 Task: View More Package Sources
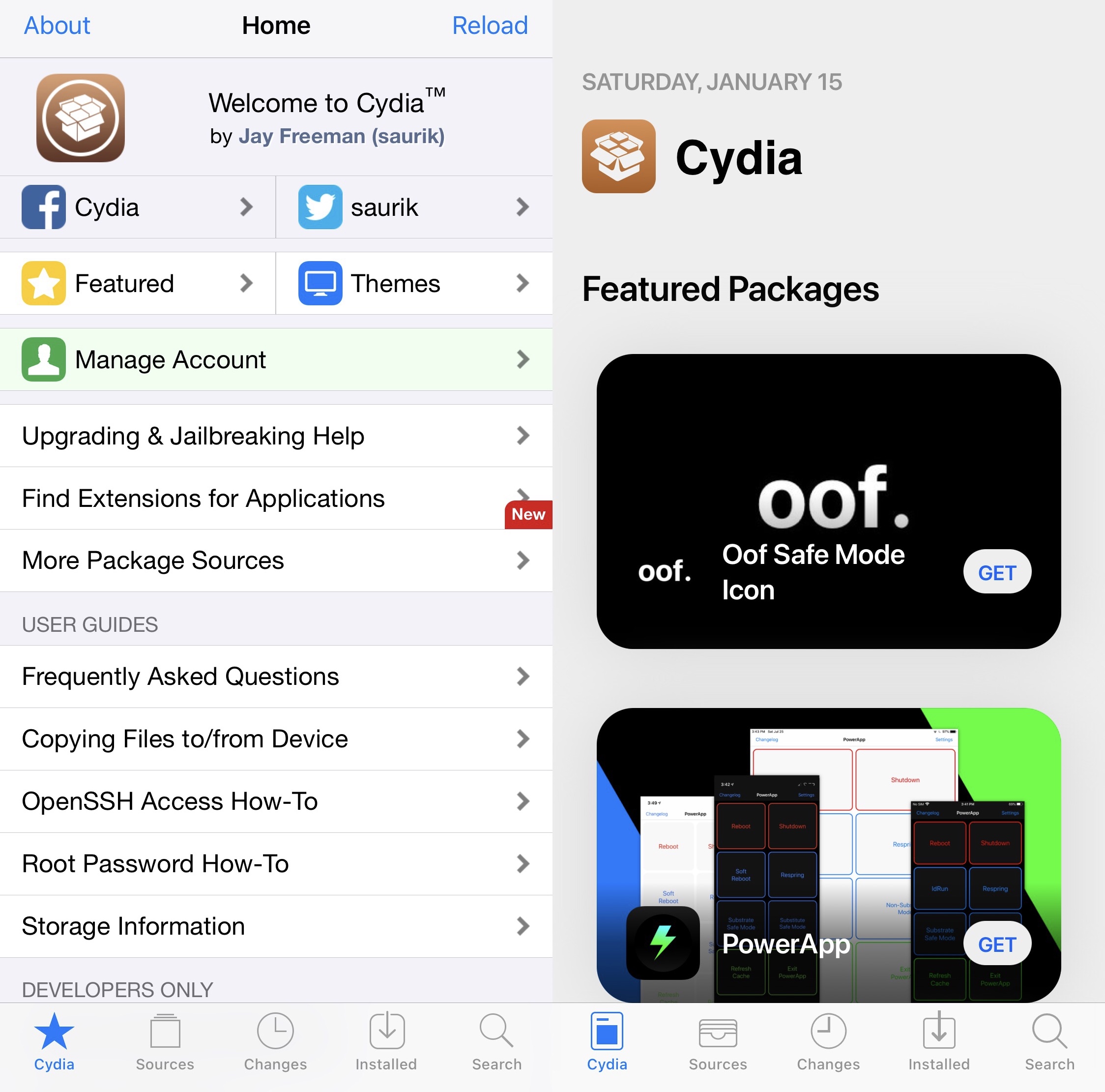tap(276, 561)
